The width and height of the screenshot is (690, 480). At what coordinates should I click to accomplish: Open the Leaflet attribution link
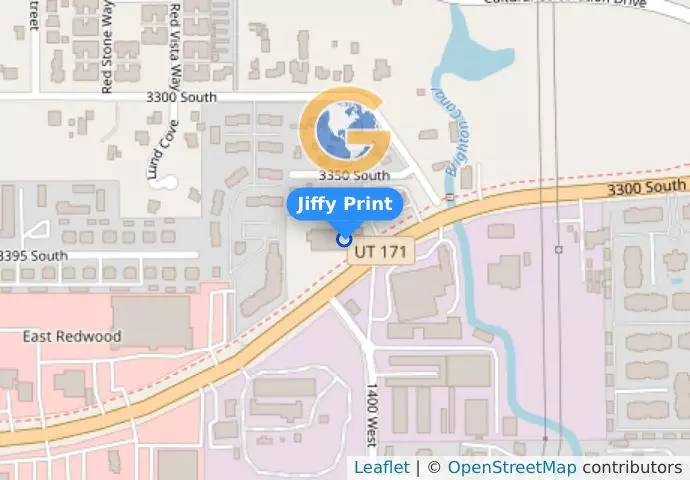point(381,467)
